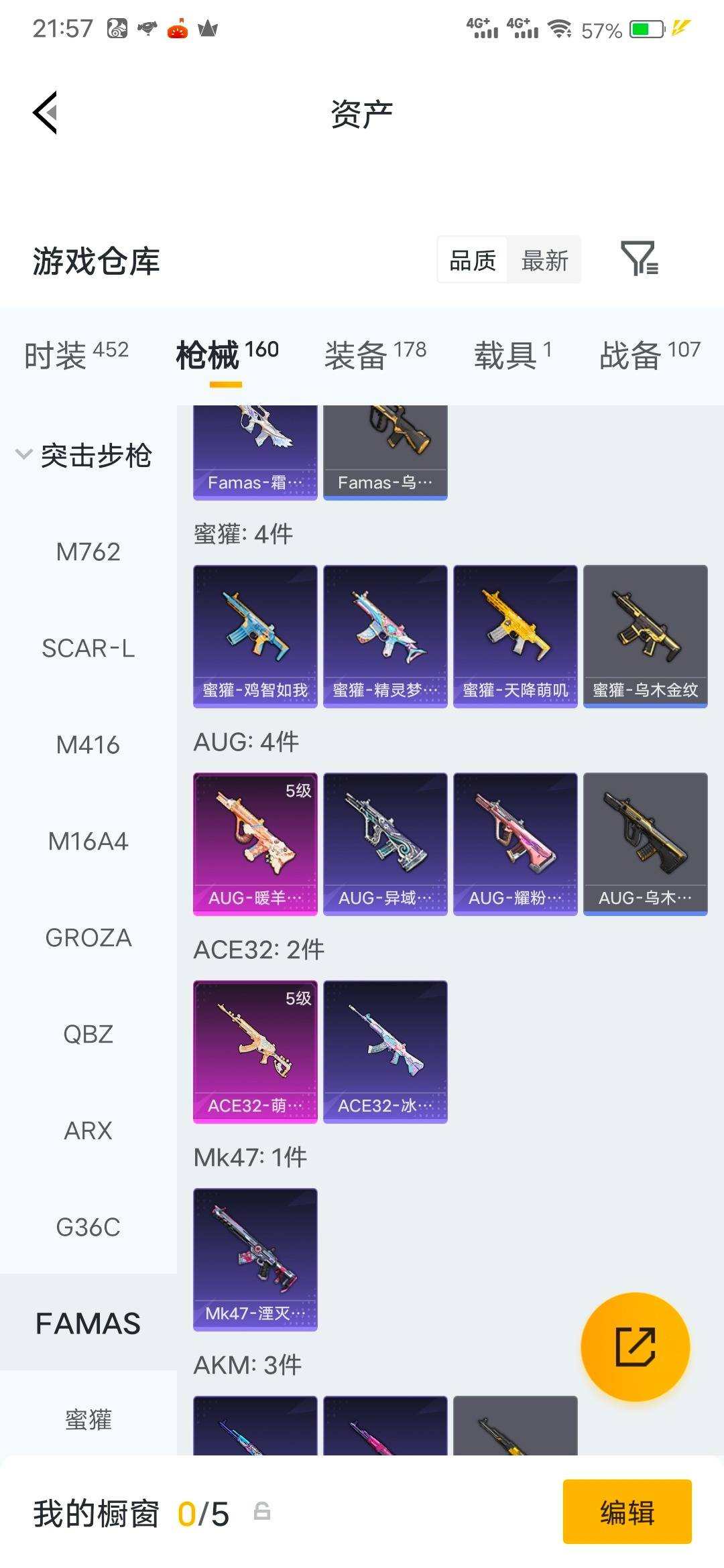Switch sorting to 最新
The height and width of the screenshot is (1568, 724).
pos(546,260)
